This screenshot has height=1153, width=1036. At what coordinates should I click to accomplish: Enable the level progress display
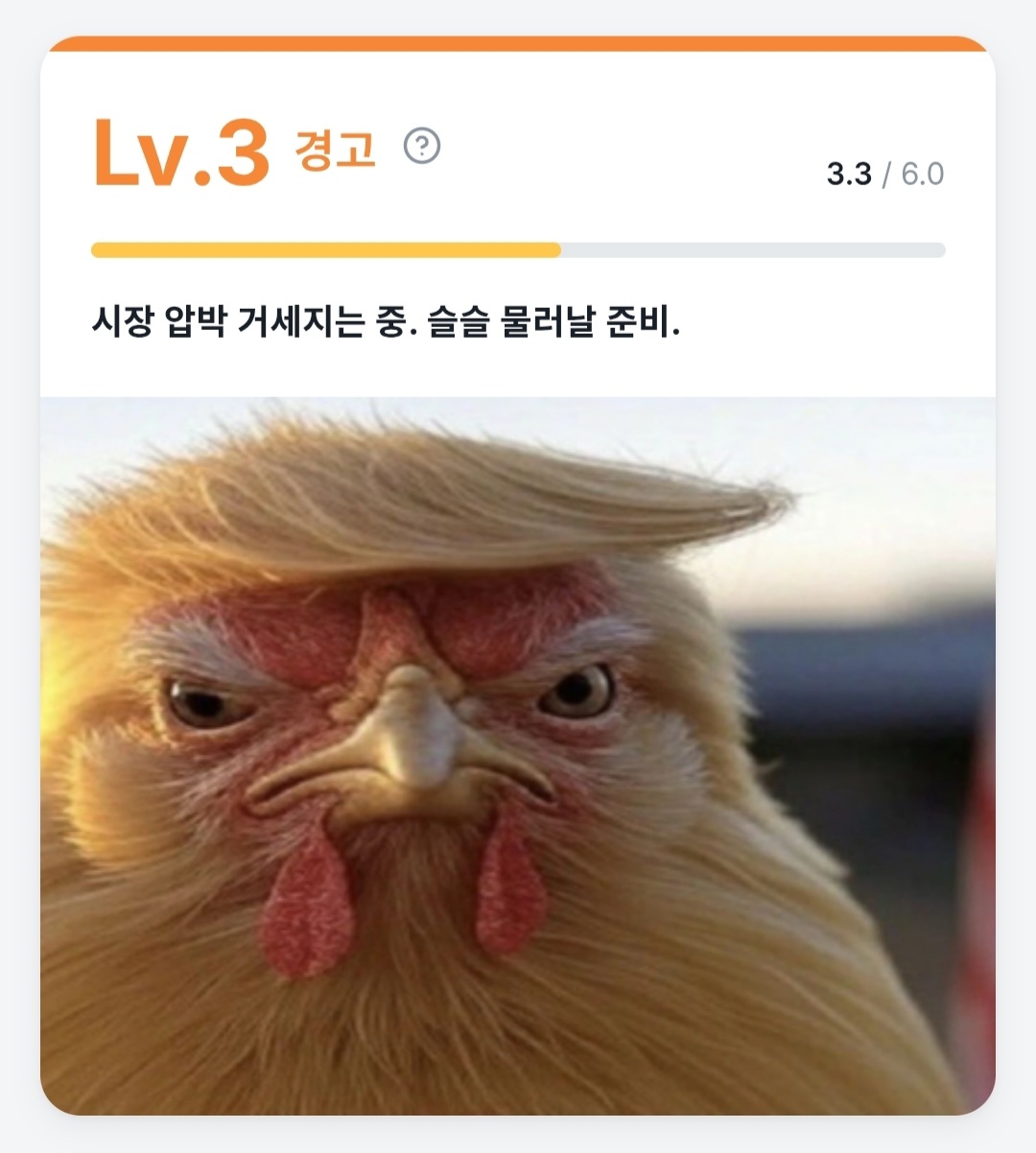(x=518, y=248)
